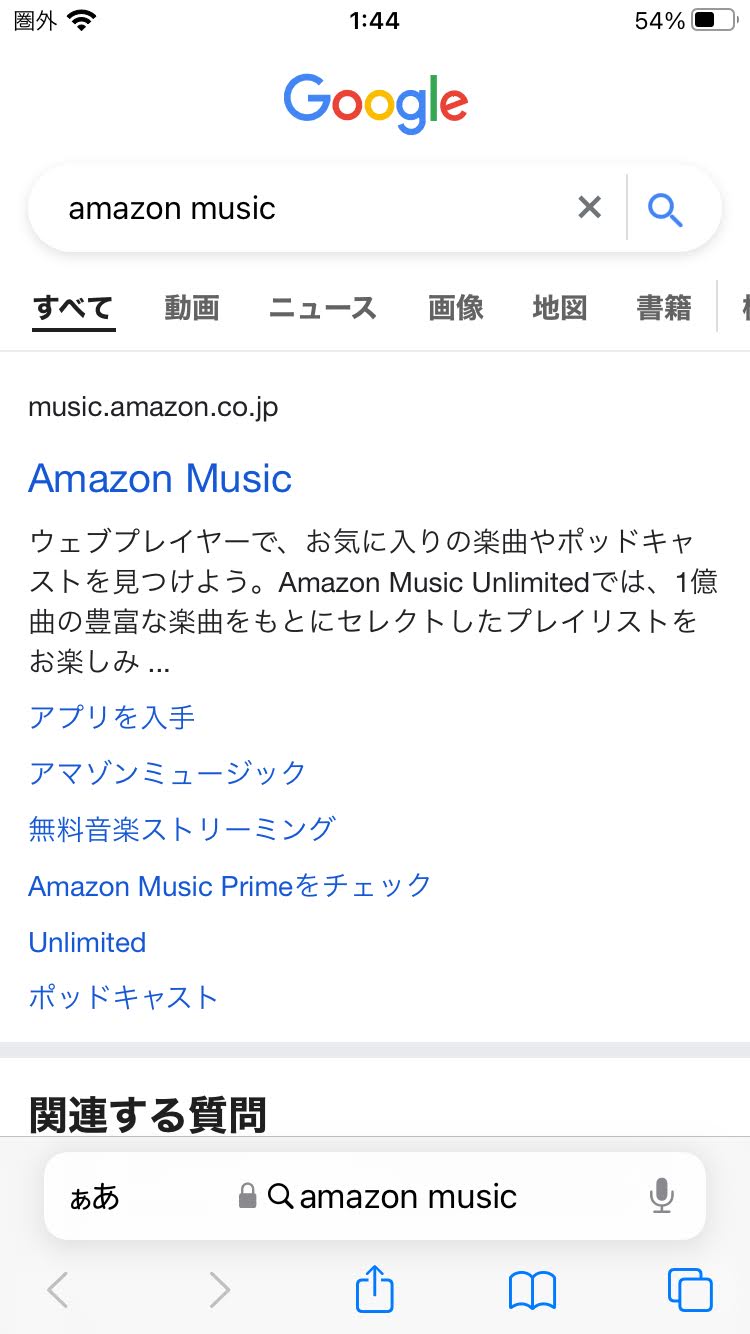
Task: Switch to the 書籍 tab
Action: (663, 308)
